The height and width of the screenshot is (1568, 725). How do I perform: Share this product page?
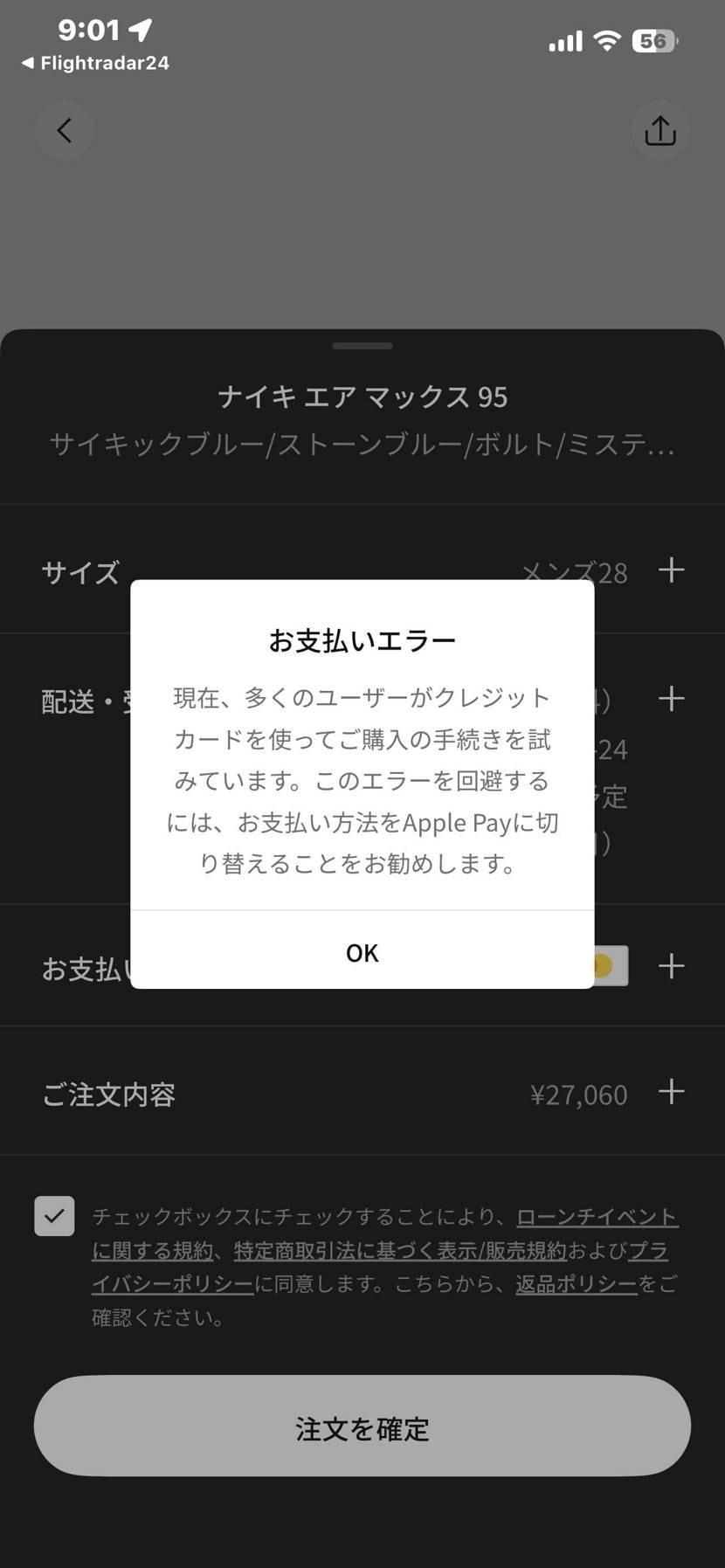(x=660, y=131)
